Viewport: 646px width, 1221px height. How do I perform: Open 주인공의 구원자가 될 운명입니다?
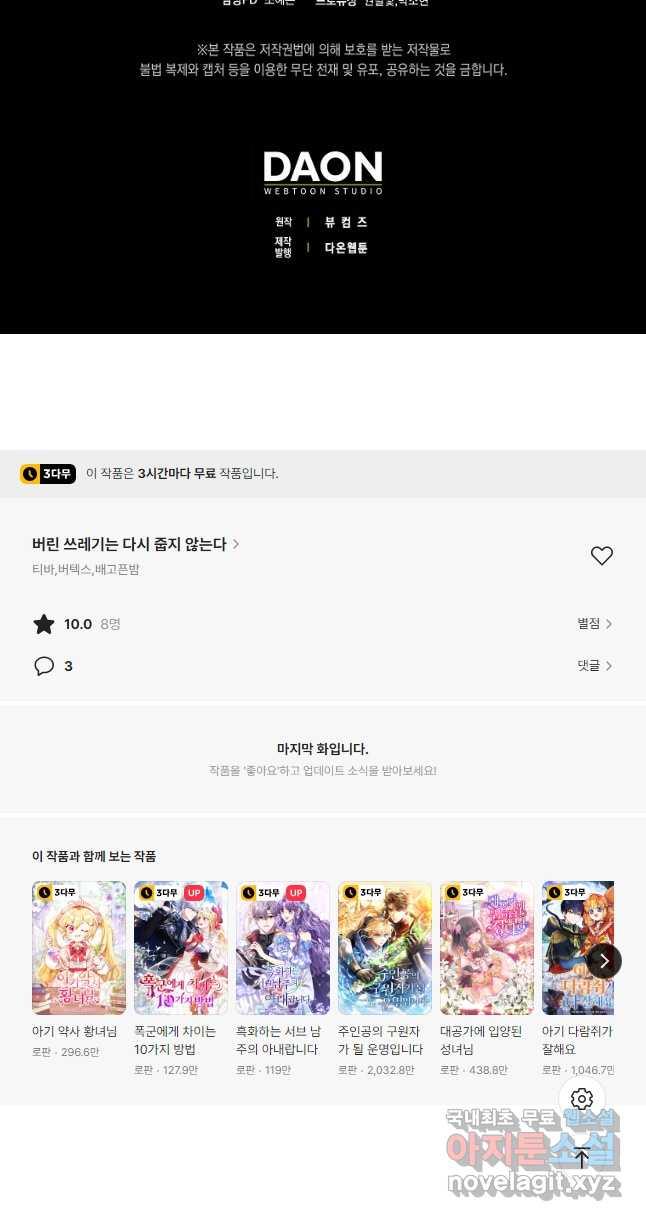385,948
